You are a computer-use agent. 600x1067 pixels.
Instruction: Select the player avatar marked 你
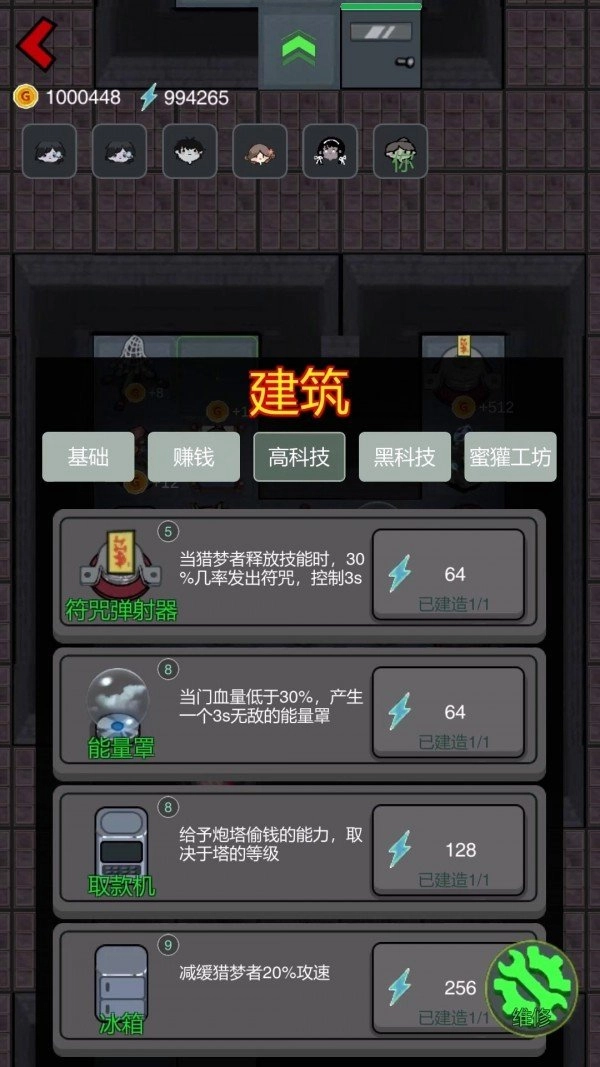pyautogui.click(x=400, y=152)
